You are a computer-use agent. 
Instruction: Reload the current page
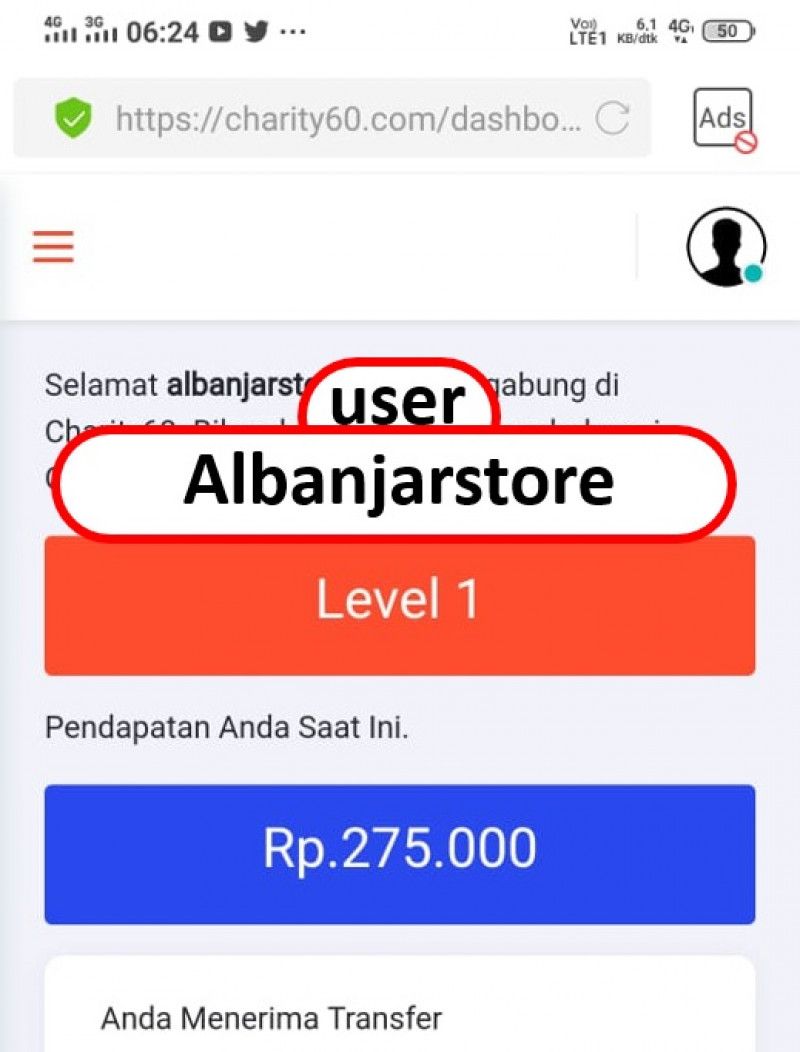pyautogui.click(x=612, y=120)
